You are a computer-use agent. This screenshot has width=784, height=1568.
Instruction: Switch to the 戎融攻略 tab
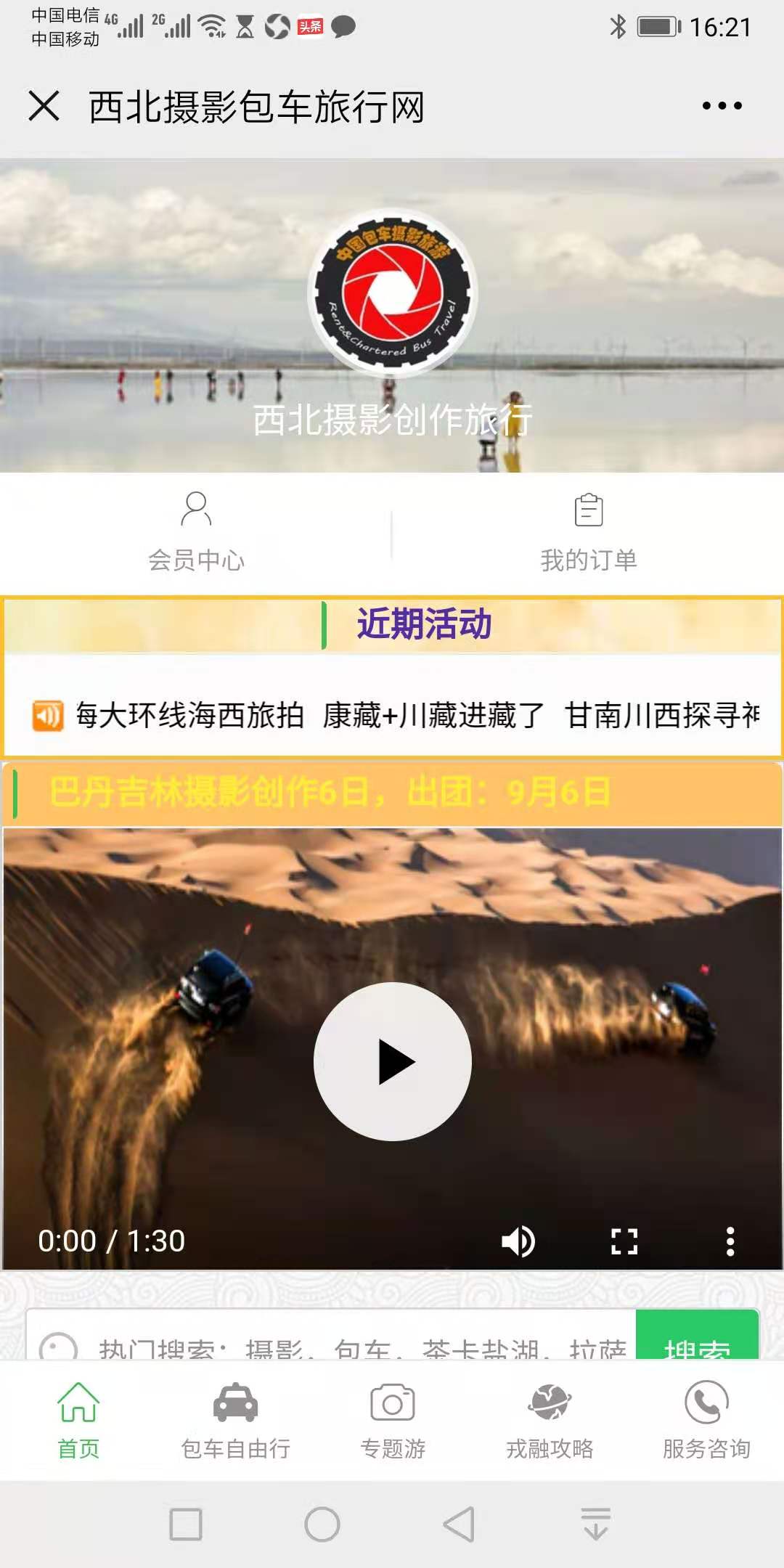point(550,1421)
